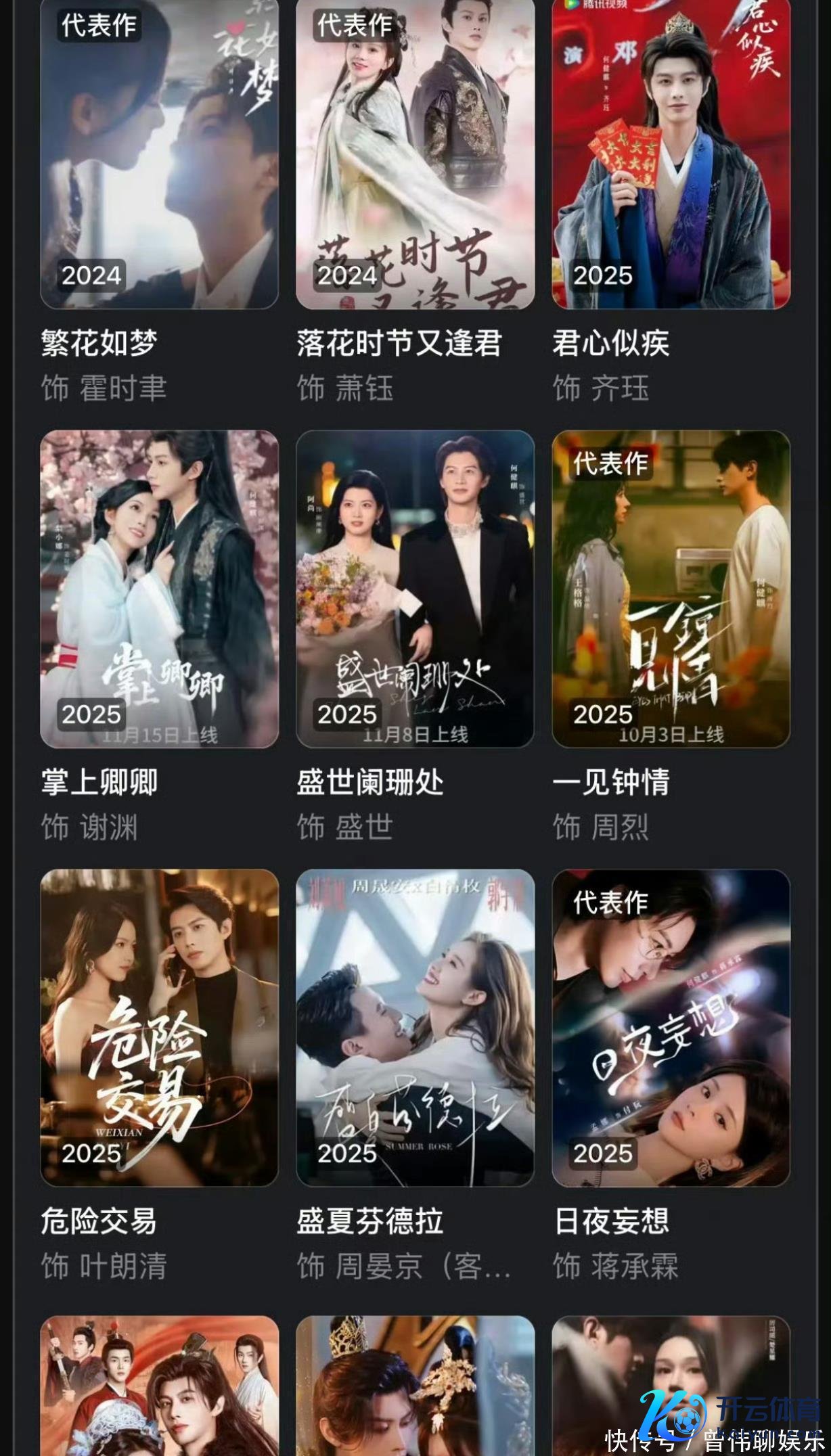The image size is (831, 1456).
Task: Open the 繁花如梦 drama card
Action: coord(159,154)
